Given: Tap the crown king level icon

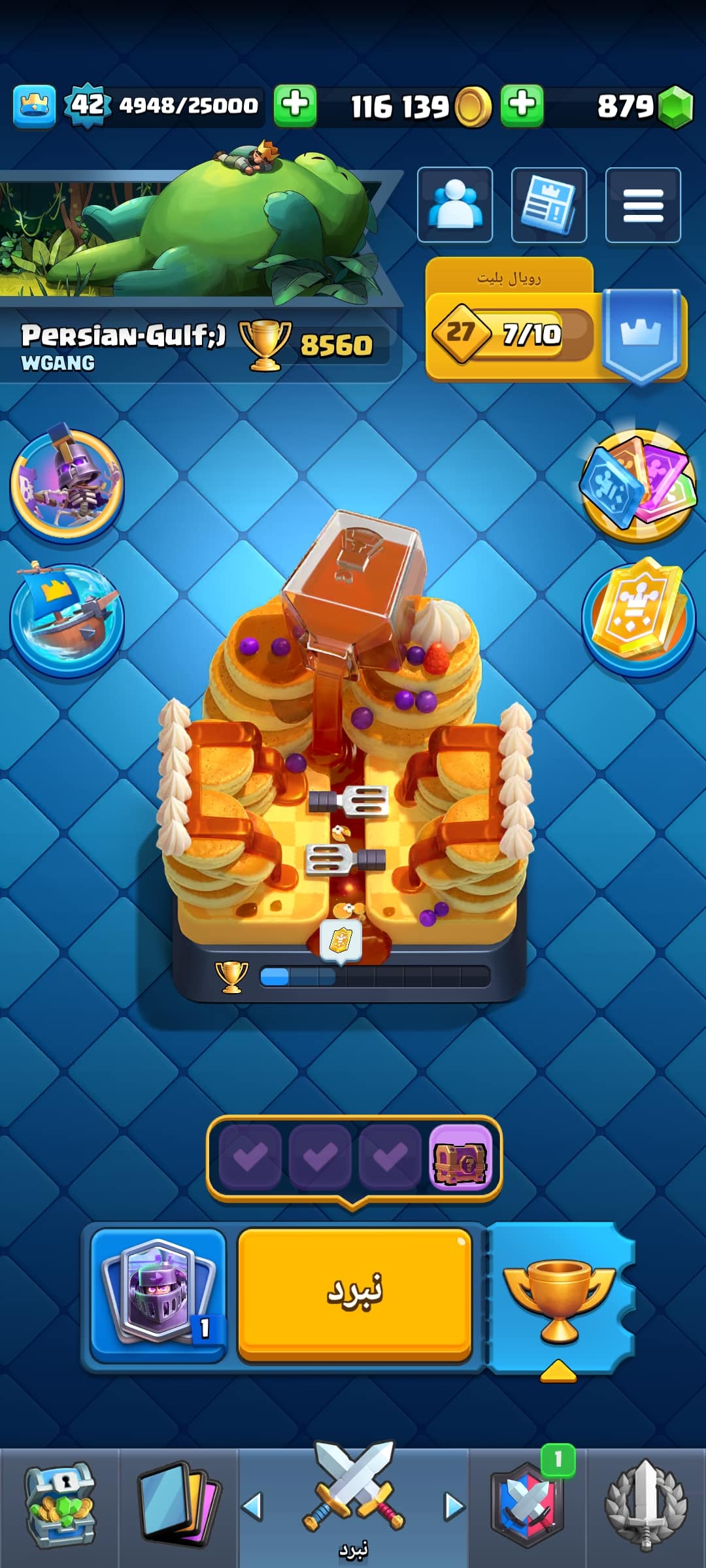Looking at the screenshot, I should pos(34,106).
